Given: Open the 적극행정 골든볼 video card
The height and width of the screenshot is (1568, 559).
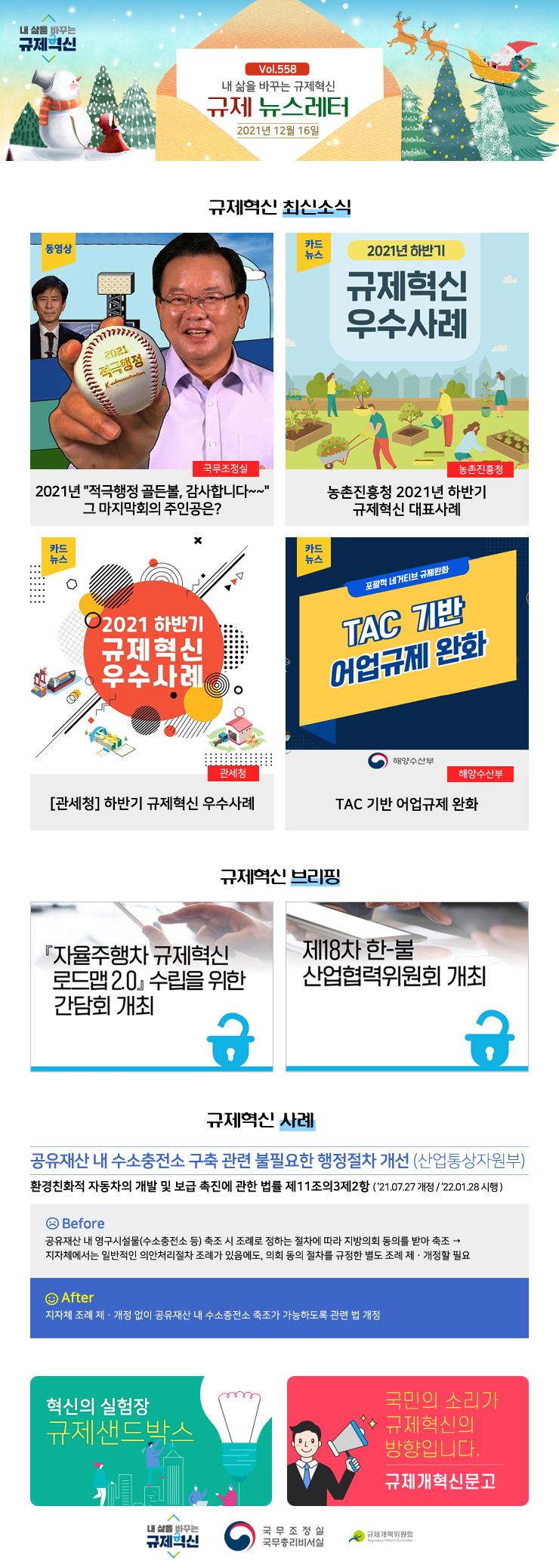Looking at the screenshot, I should coord(152,378).
